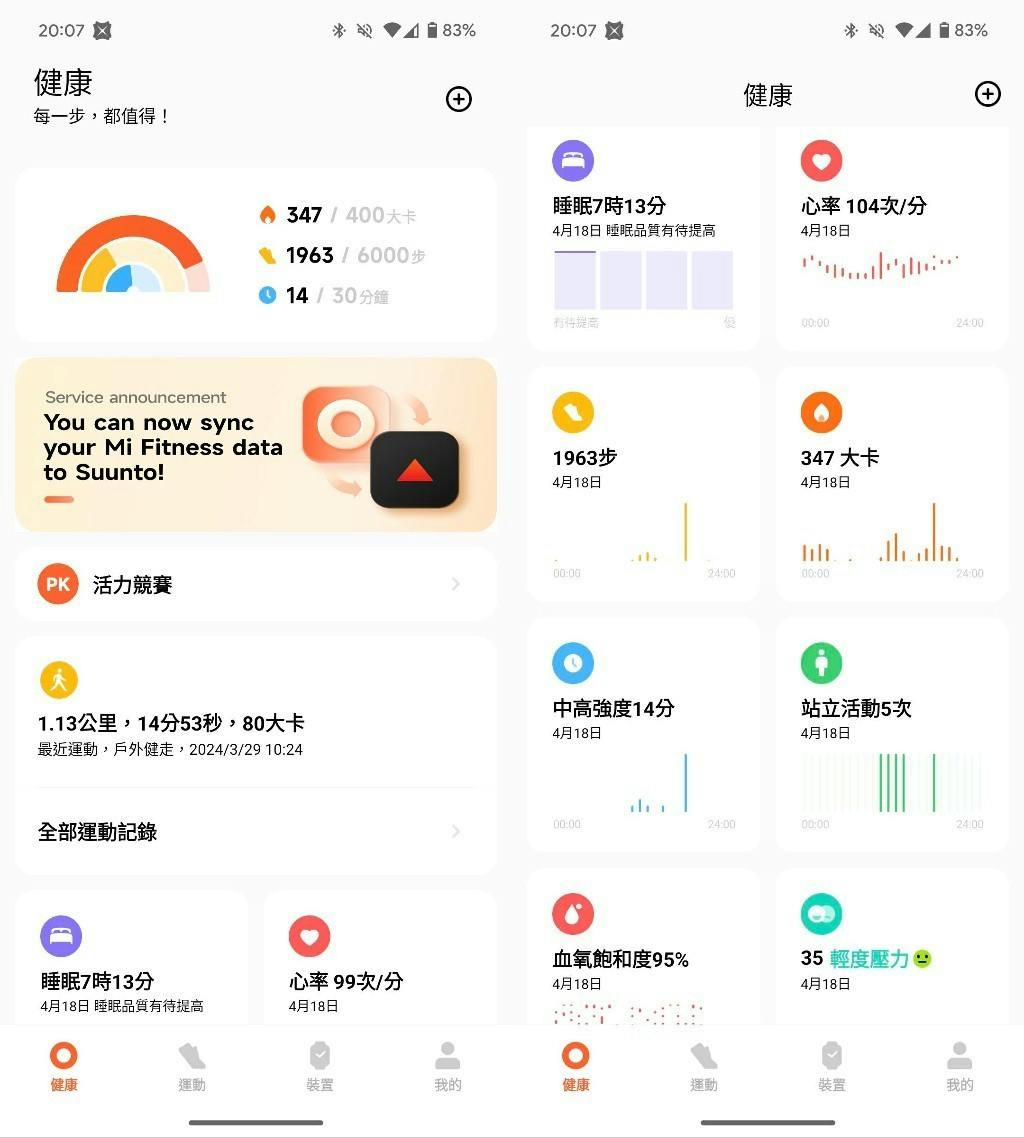Open the 心率 104次/分 heart rate card
This screenshot has height=1138, width=1024.
(x=892, y=240)
